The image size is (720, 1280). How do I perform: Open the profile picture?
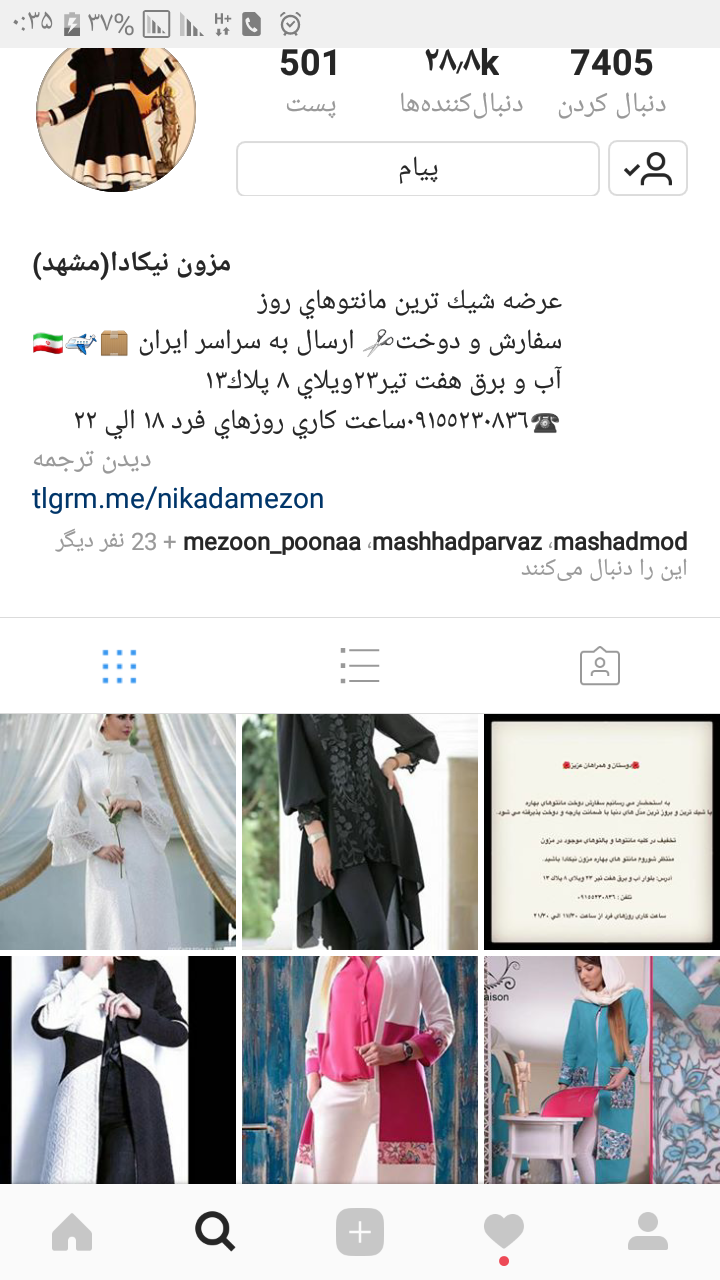coord(116,118)
